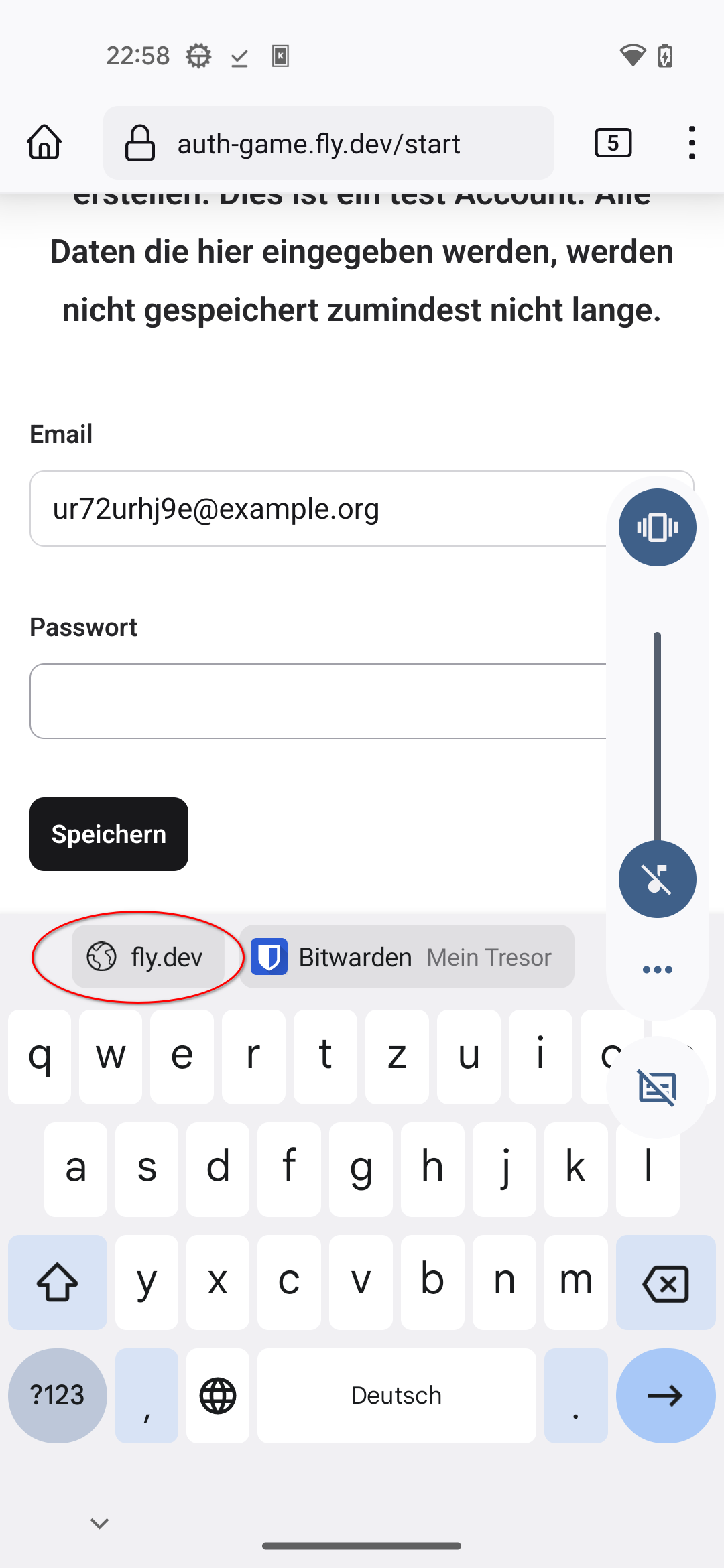Screen dimensions: 724x1568
Task: Toggle live captions in the volume panel
Action: coord(657,1087)
